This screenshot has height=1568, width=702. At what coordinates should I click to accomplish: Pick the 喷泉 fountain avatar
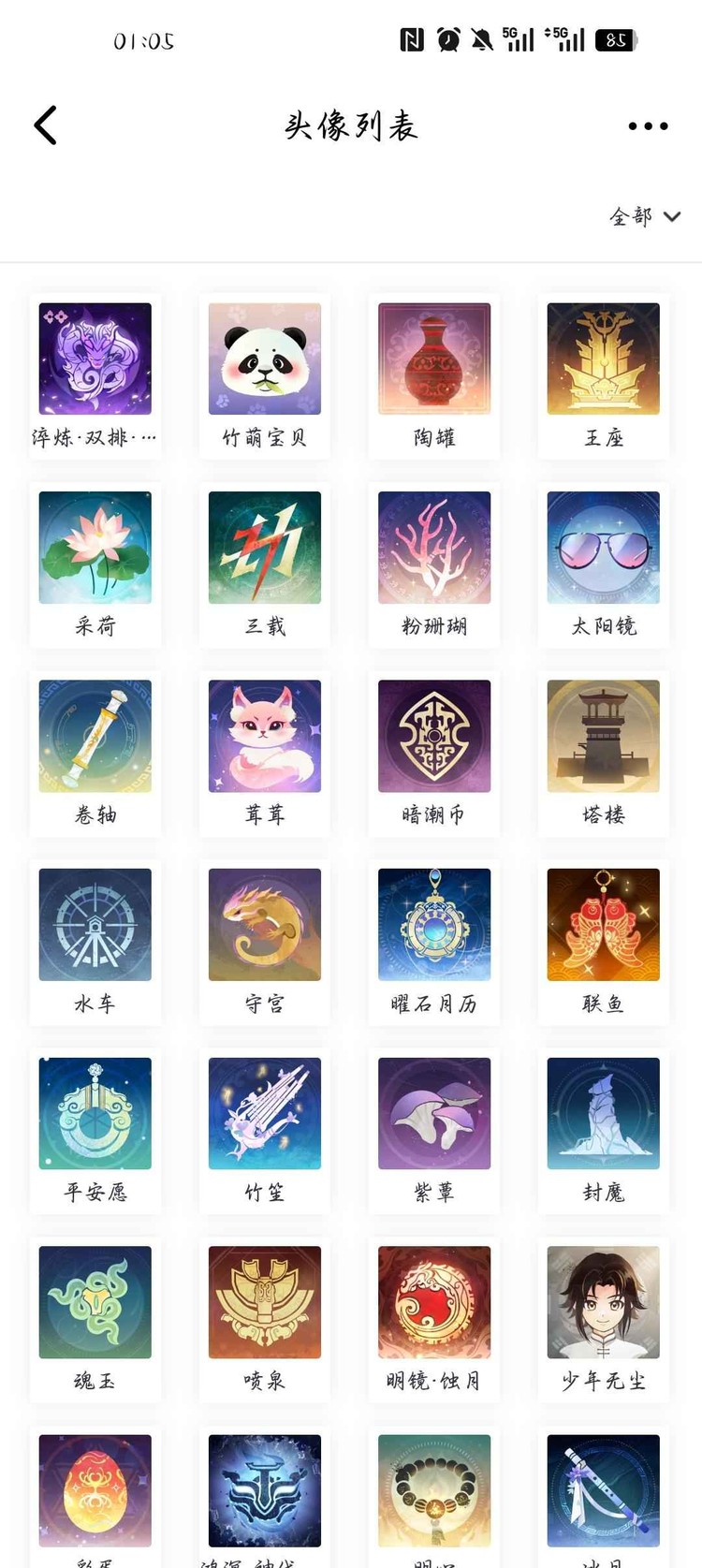[x=264, y=1303]
